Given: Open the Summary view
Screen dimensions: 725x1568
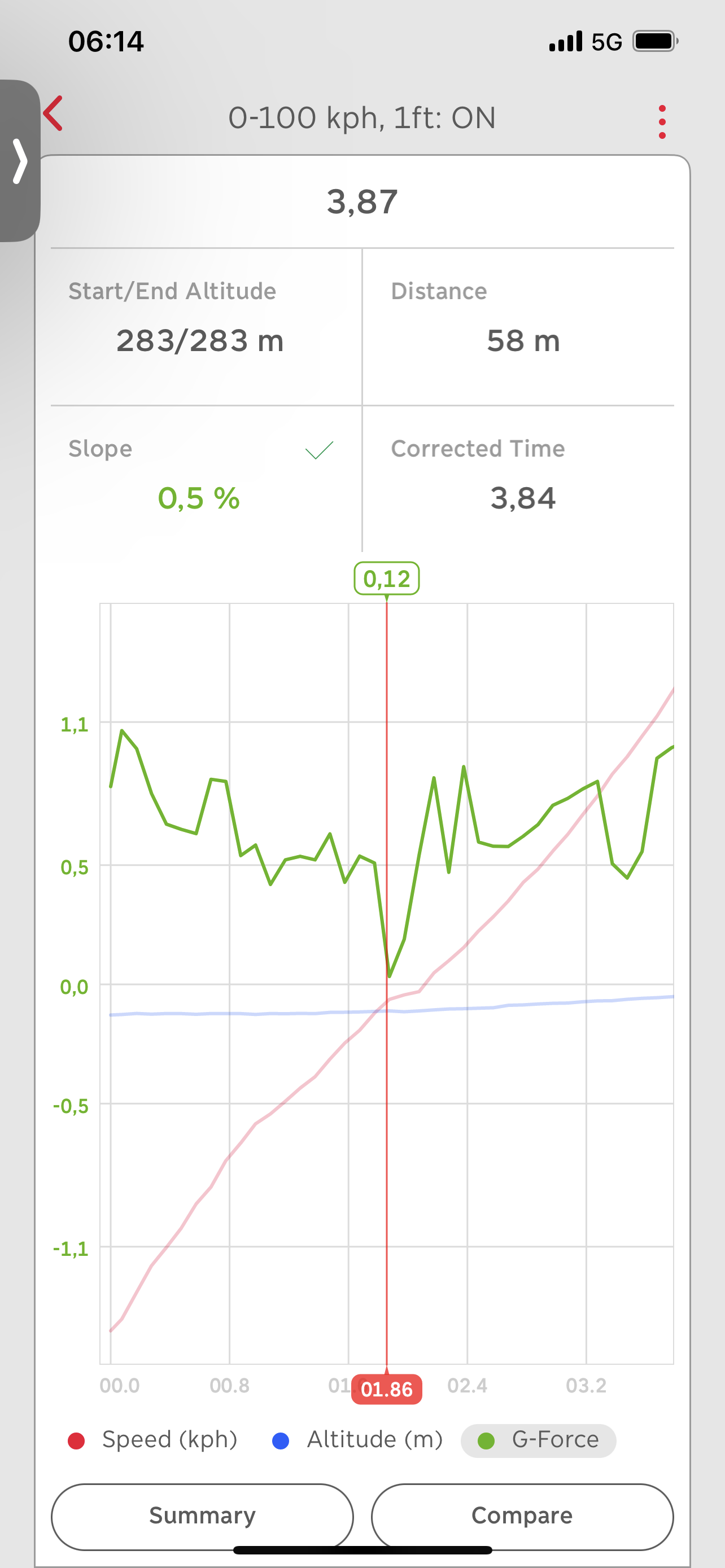Looking at the screenshot, I should pyautogui.click(x=202, y=1516).
